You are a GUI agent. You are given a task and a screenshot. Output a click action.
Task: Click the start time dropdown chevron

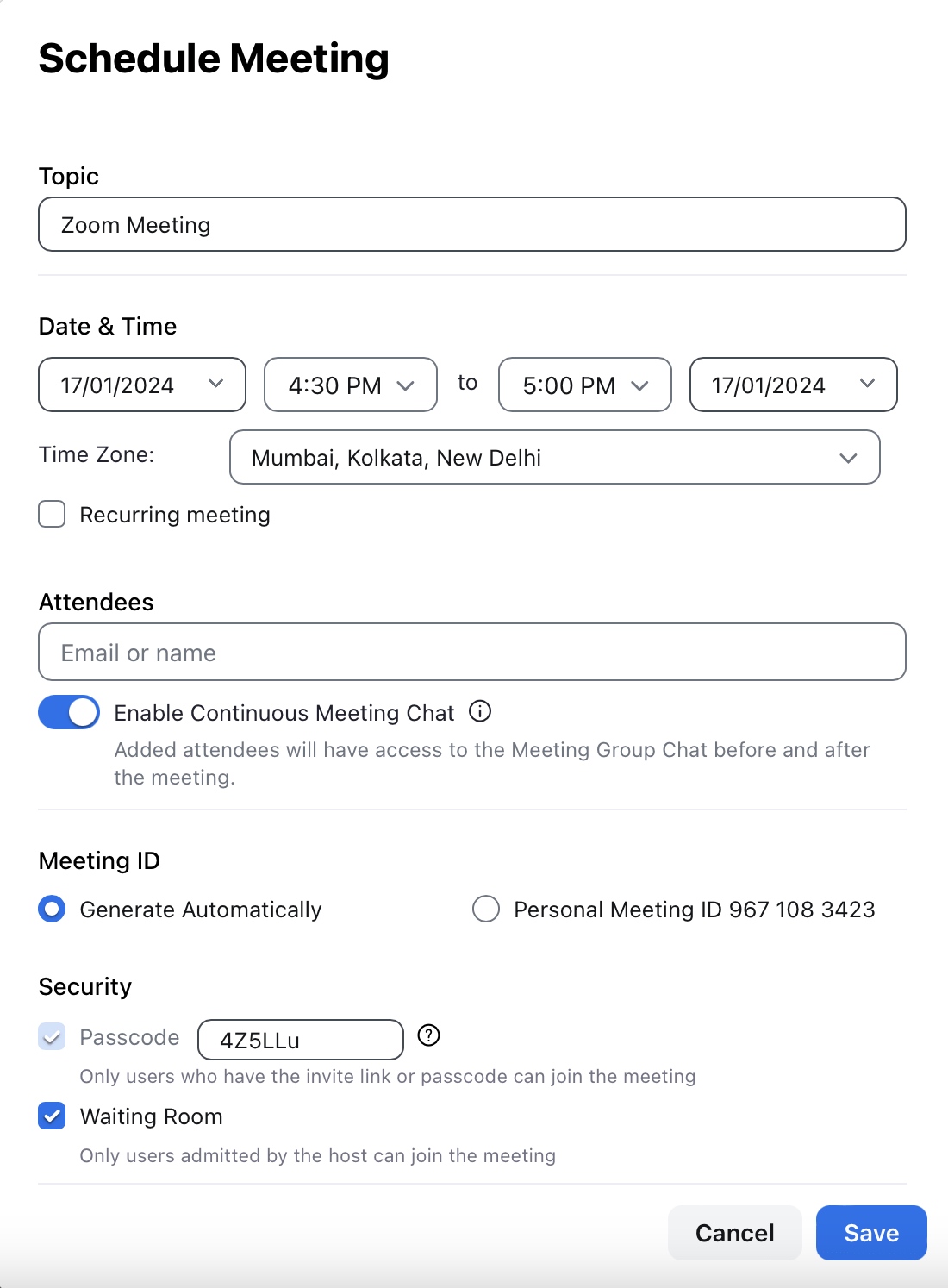(406, 385)
